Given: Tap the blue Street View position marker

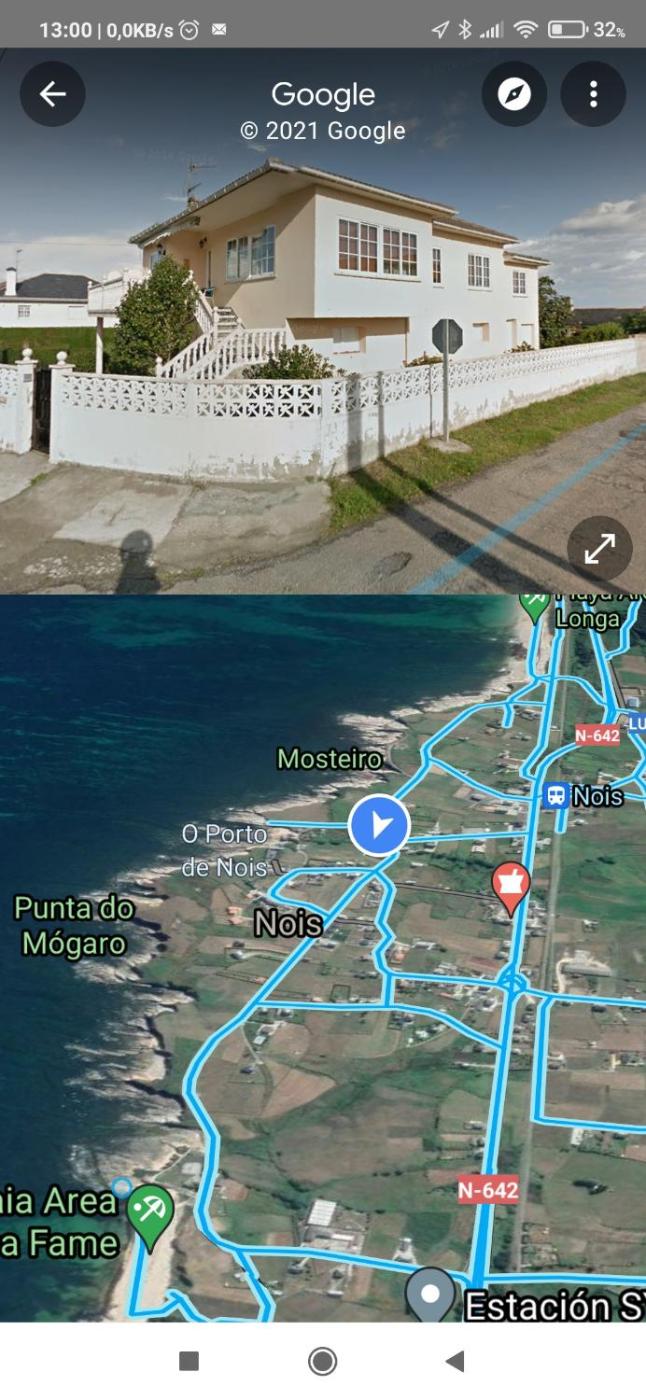Looking at the screenshot, I should [x=379, y=825].
